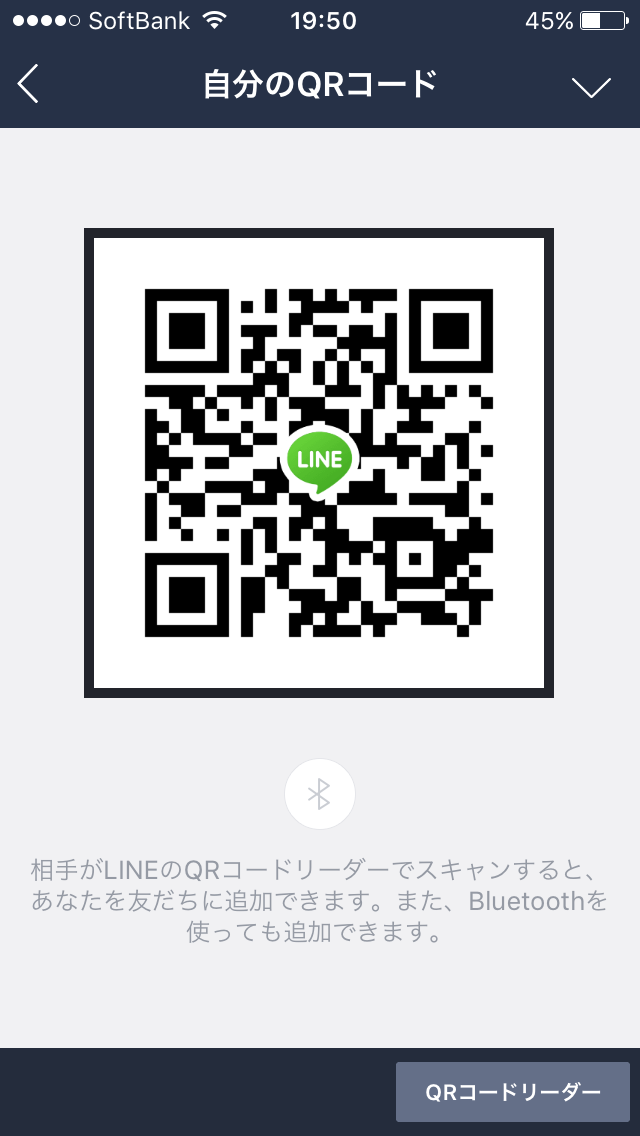Expand the dropdown chevron in the header
The width and height of the screenshot is (640, 1136).
point(591,87)
